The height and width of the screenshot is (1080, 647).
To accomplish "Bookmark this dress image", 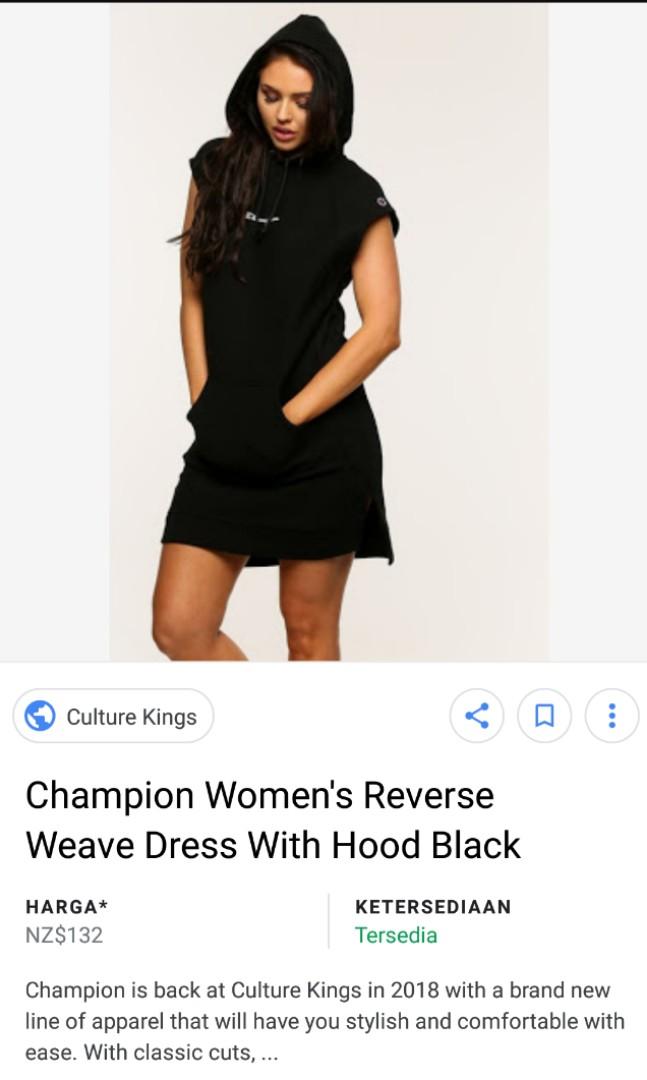I will tap(544, 715).
